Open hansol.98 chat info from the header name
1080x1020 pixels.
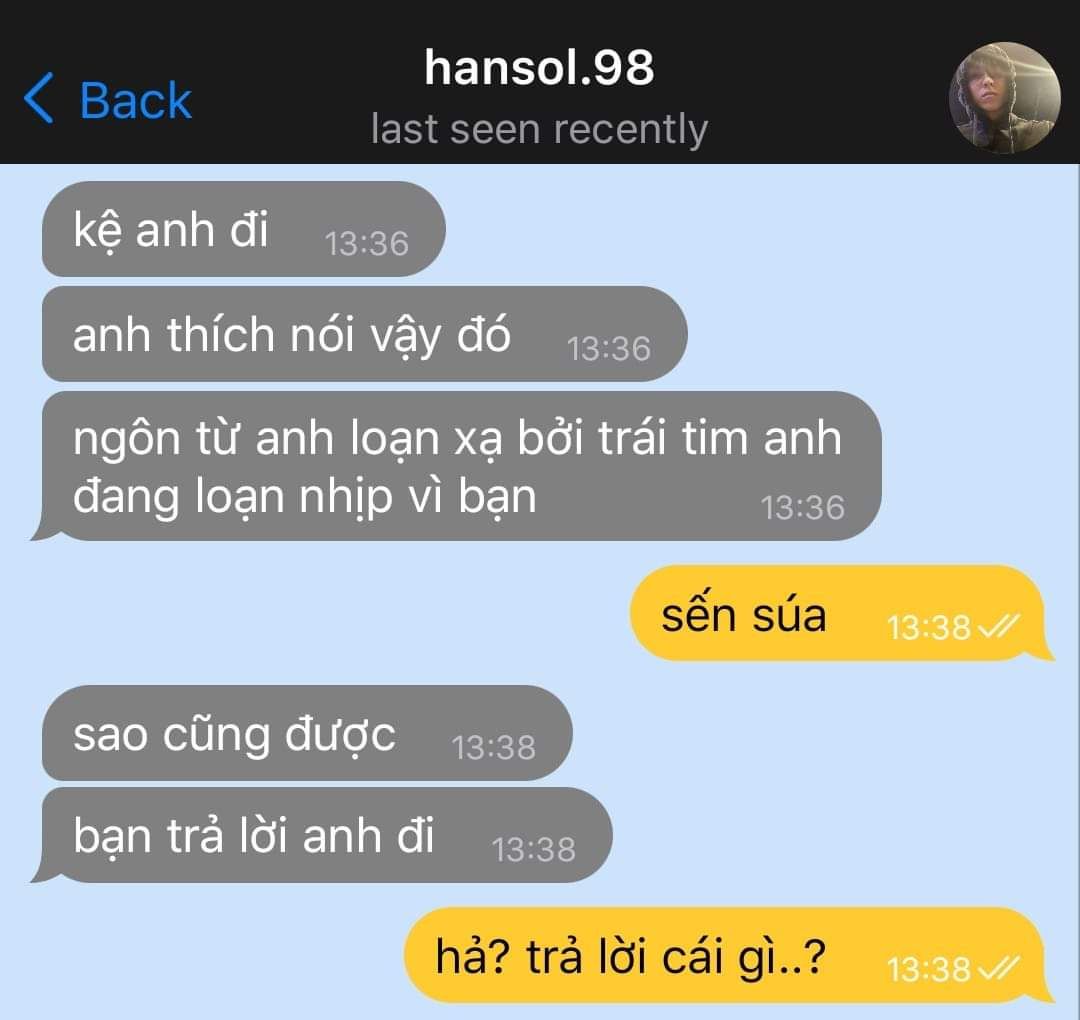539,69
